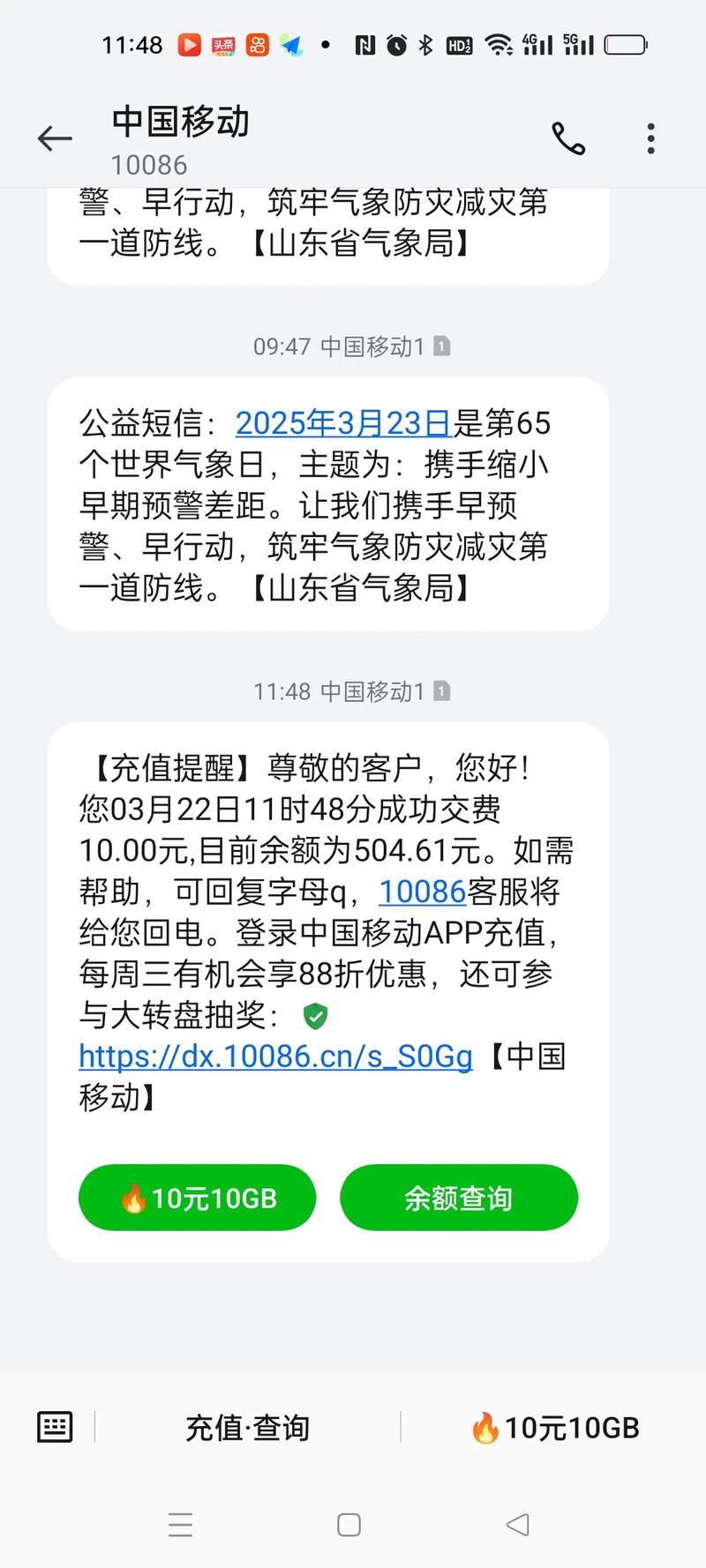Open the 2025年3月23日 date link
Screen dimensions: 706x1568
coord(342,423)
